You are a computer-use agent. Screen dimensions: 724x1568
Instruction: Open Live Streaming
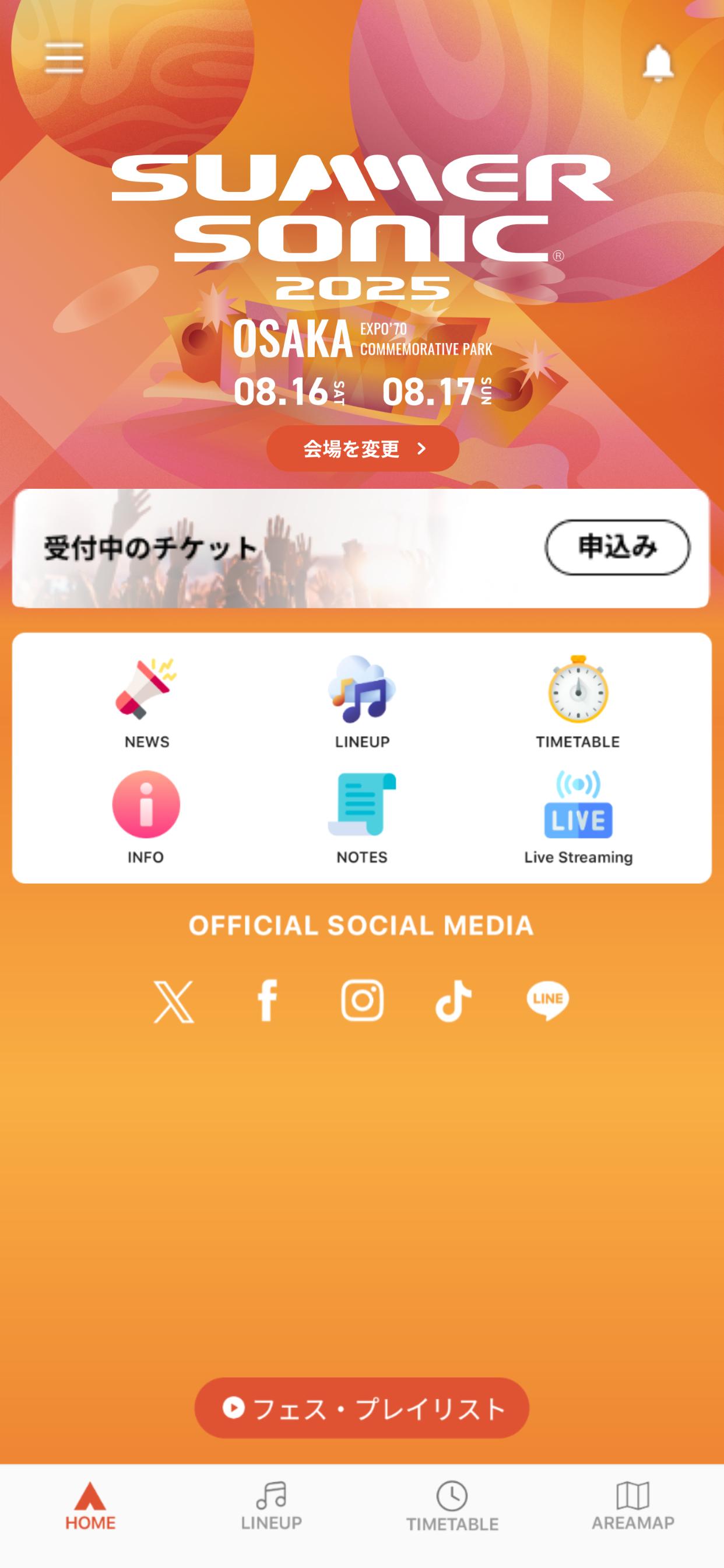(579, 817)
